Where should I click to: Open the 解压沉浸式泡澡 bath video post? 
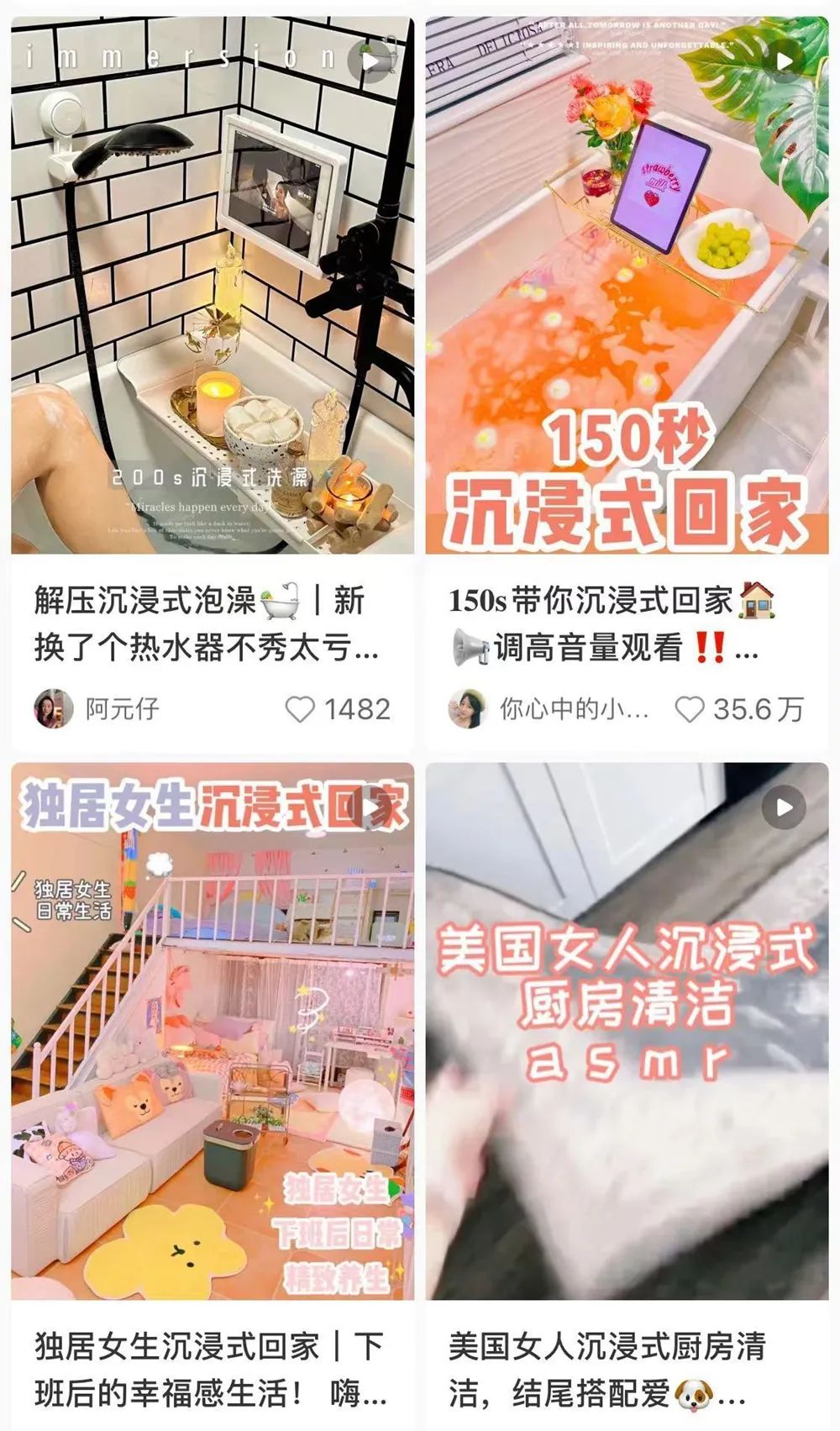(x=213, y=286)
